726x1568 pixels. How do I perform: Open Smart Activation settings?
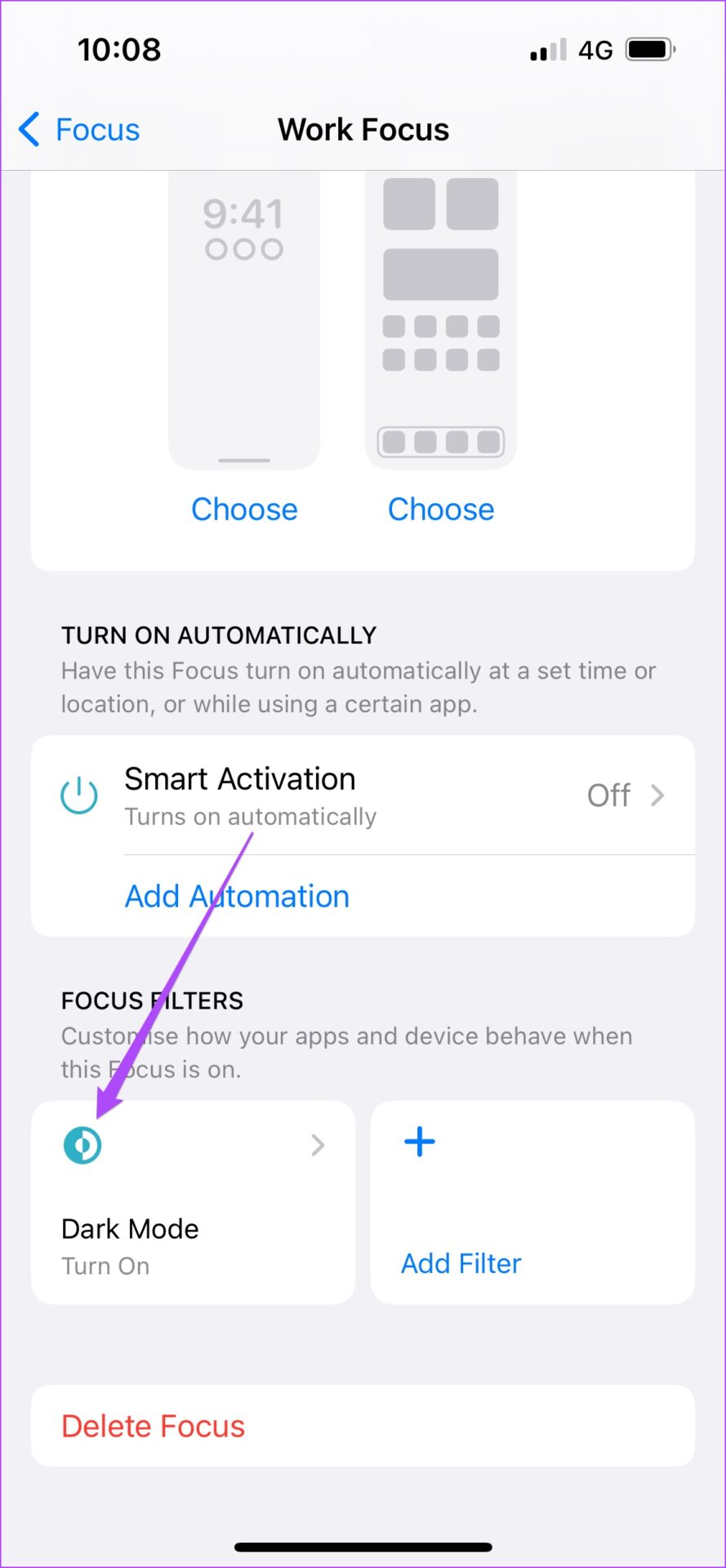coord(363,795)
